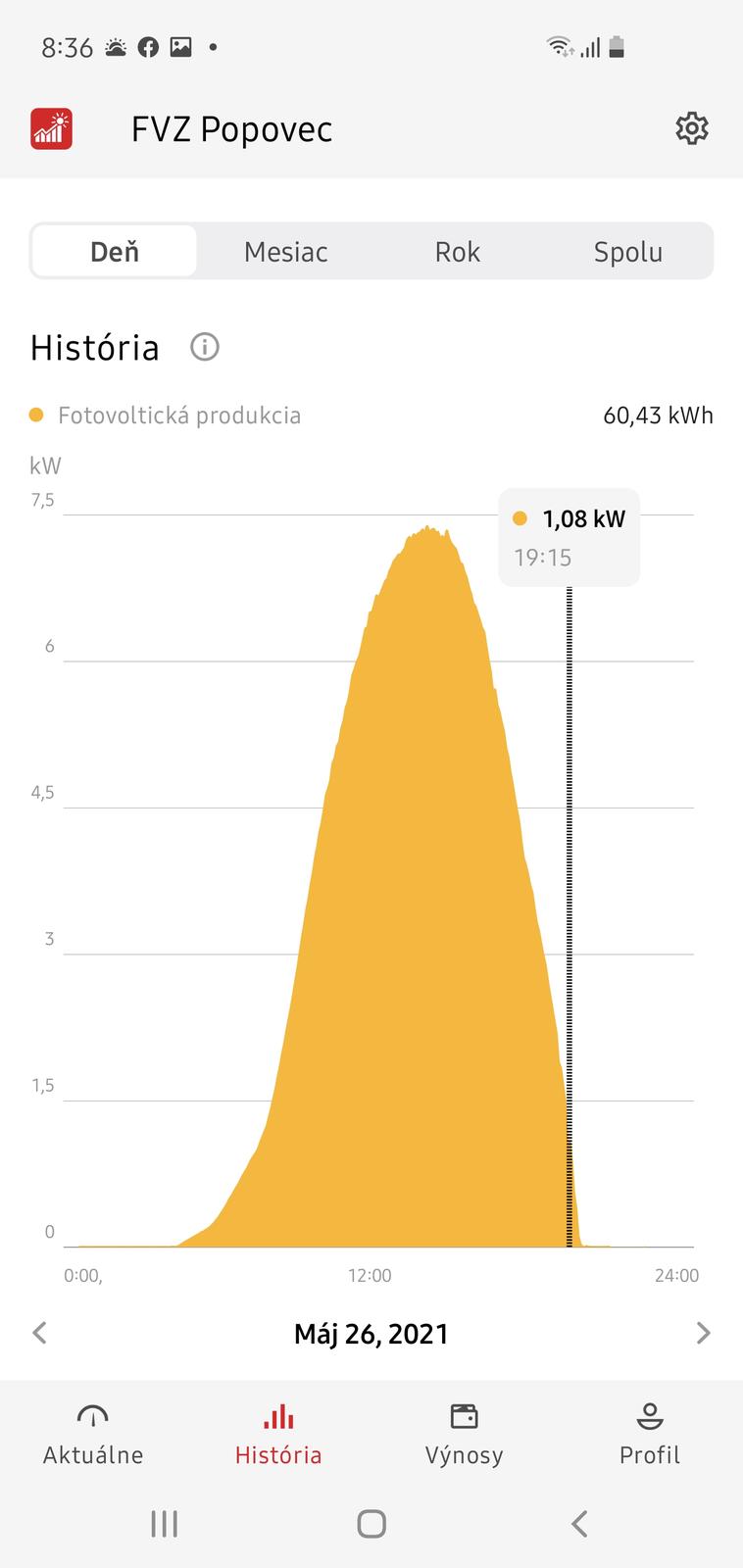743x1568 pixels.
Task: Open the História bottom tab
Action: (278, 1435)
